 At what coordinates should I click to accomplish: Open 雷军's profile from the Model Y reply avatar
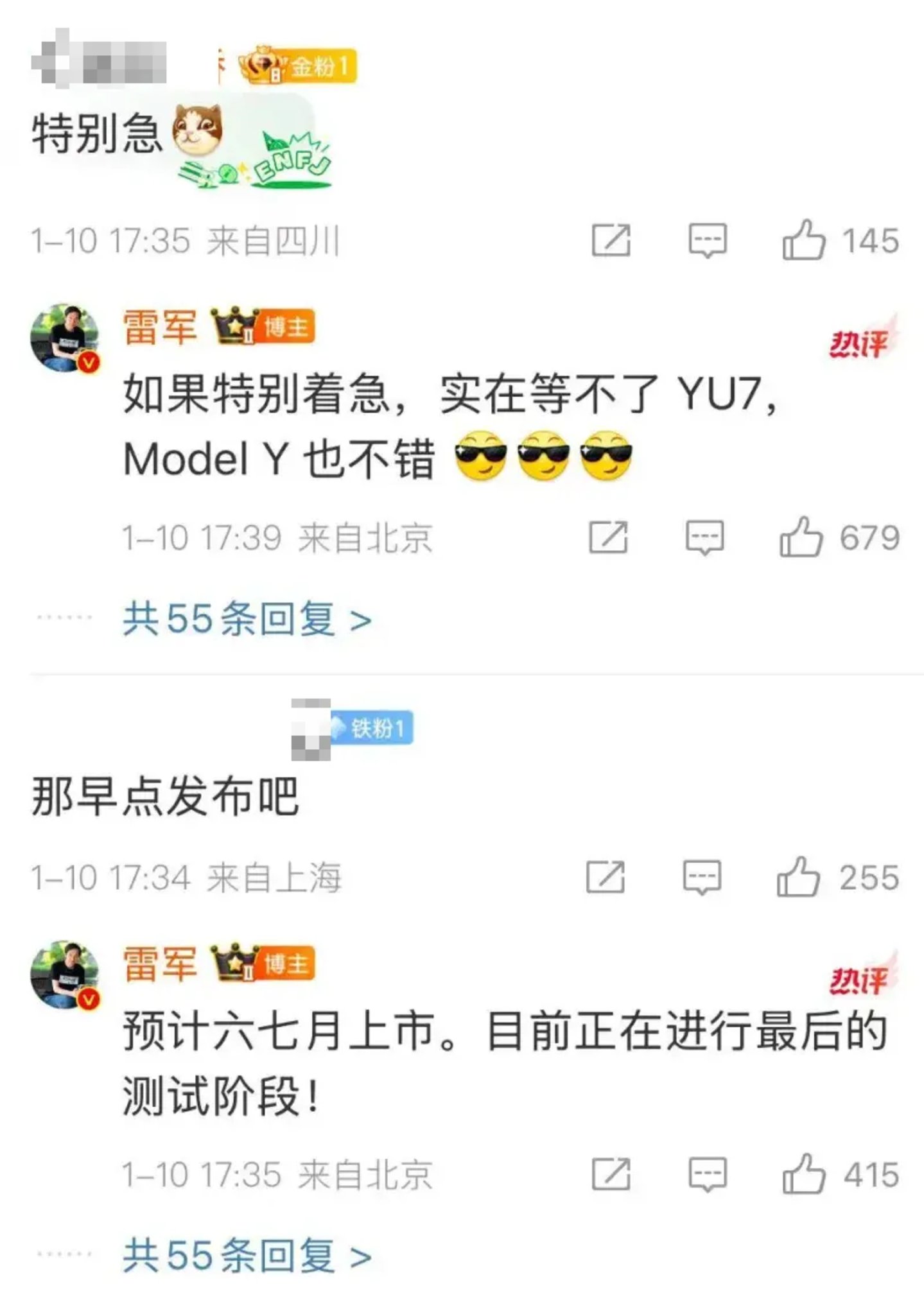pyautogui.click(x=65, y=338)
